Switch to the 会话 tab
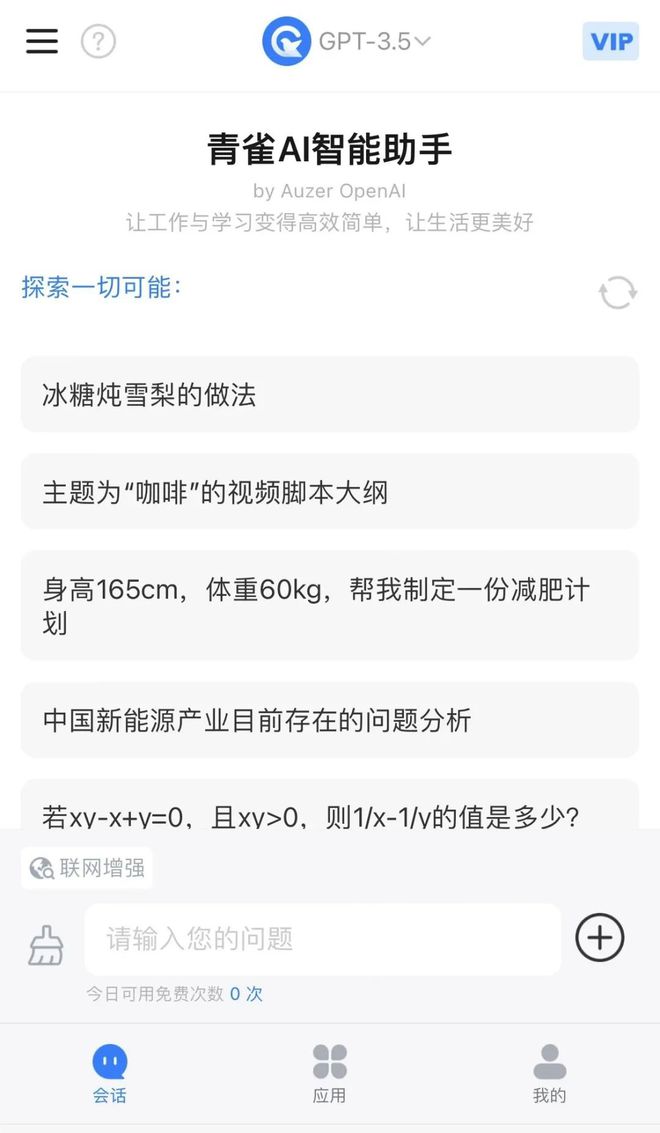This screenshot has width=660, height=1133. [110, 1074]
